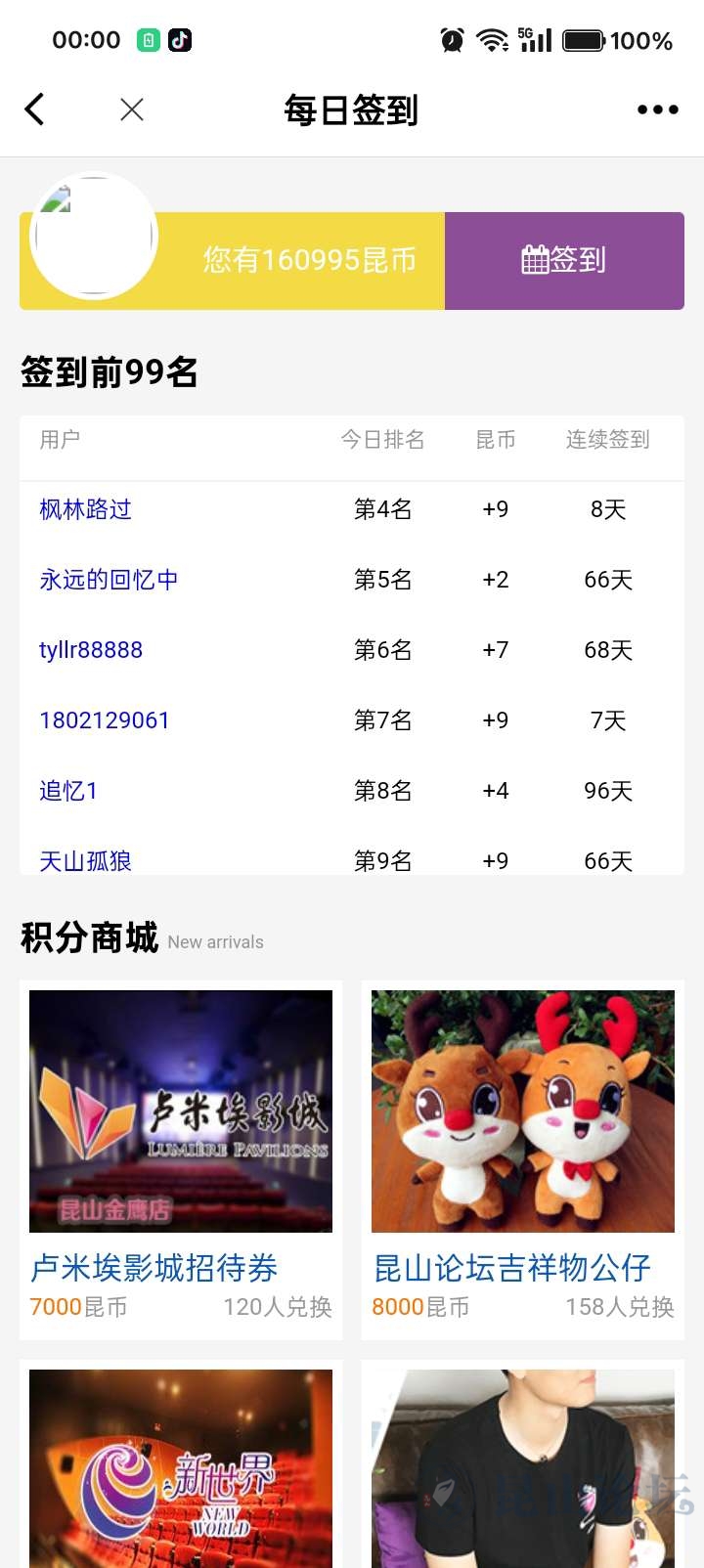This screenshot has height=1568, width=704.
Task: Open the 新世界 cinema product card
Action: 181,1466
